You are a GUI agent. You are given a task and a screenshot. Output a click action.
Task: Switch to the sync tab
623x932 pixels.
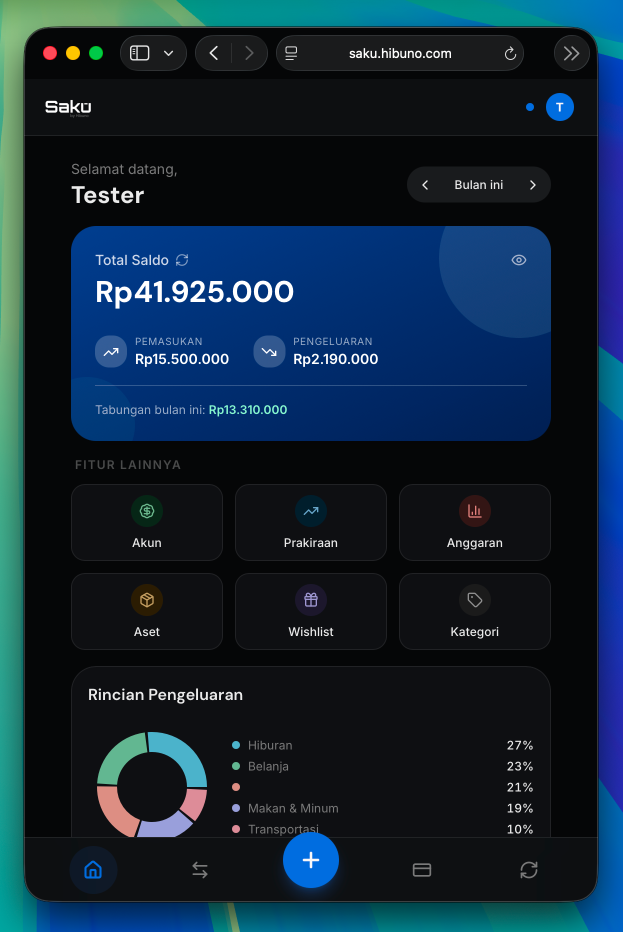pos(529,870)
